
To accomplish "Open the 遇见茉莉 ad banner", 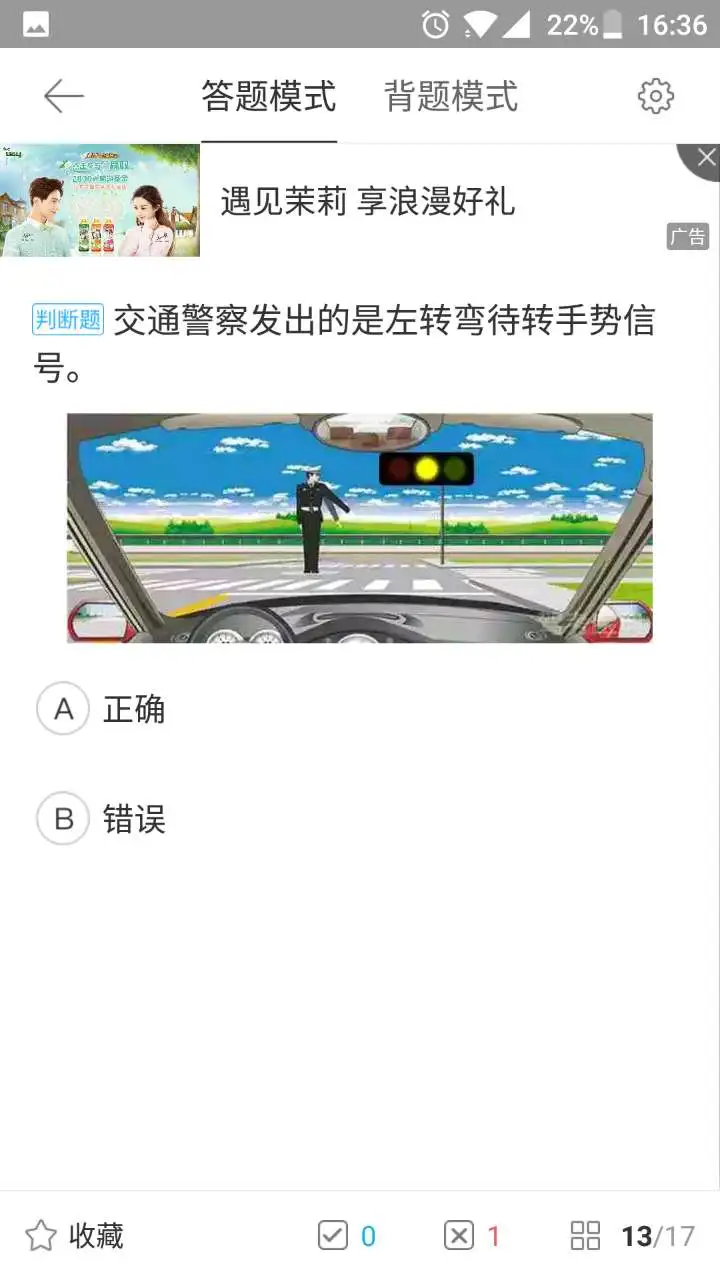I will tap(366, 201).
